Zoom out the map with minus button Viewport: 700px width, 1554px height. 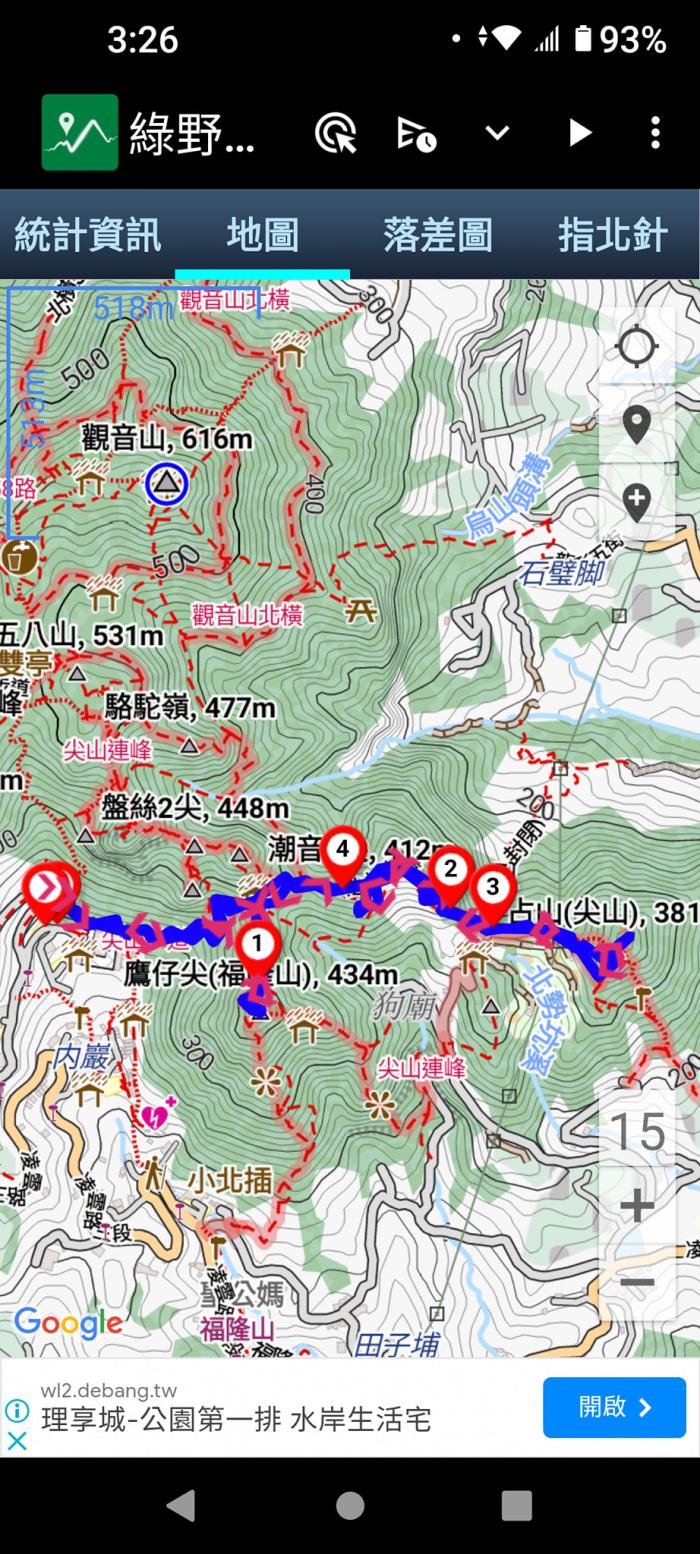click(x=637, y=1282)
